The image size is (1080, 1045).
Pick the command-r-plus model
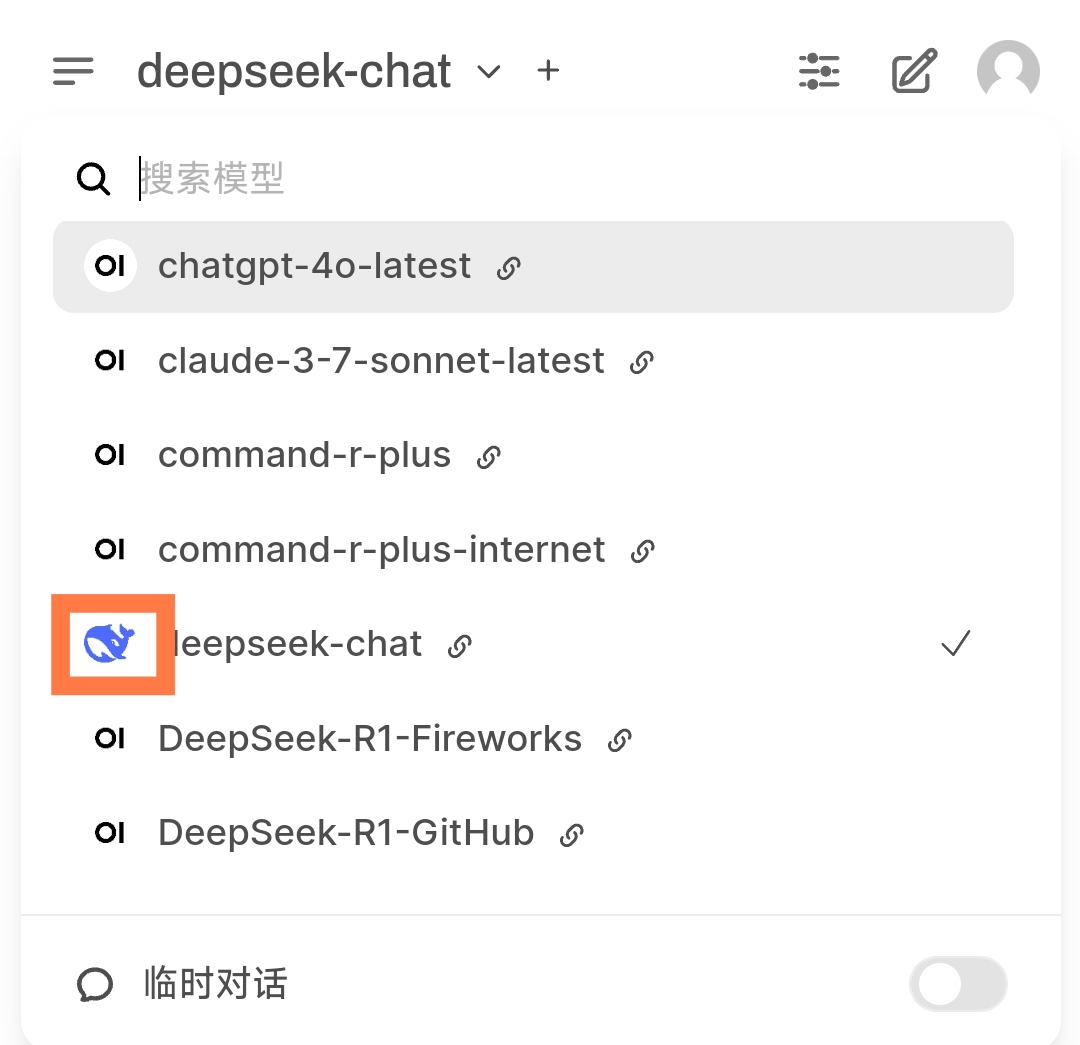click(533, 455)
